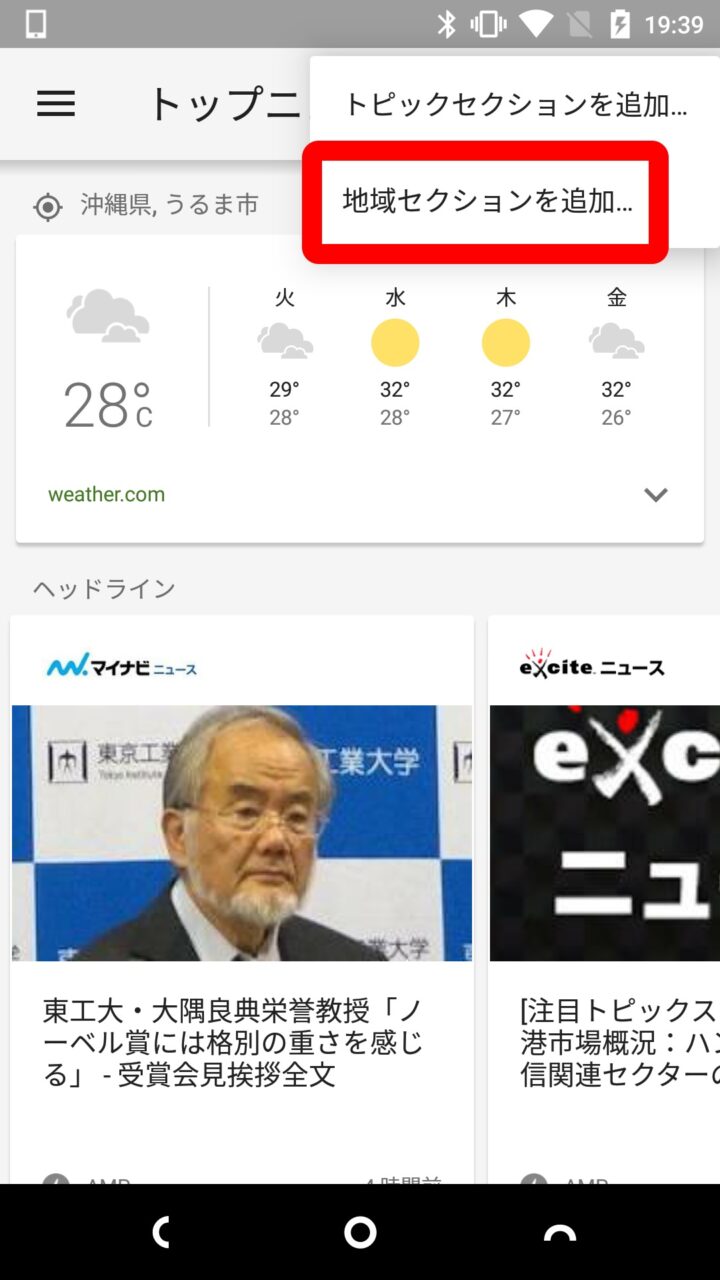Open the hamburger drawer menu
The width and height of the screenshot is (720, 1280).
point(56,104)
